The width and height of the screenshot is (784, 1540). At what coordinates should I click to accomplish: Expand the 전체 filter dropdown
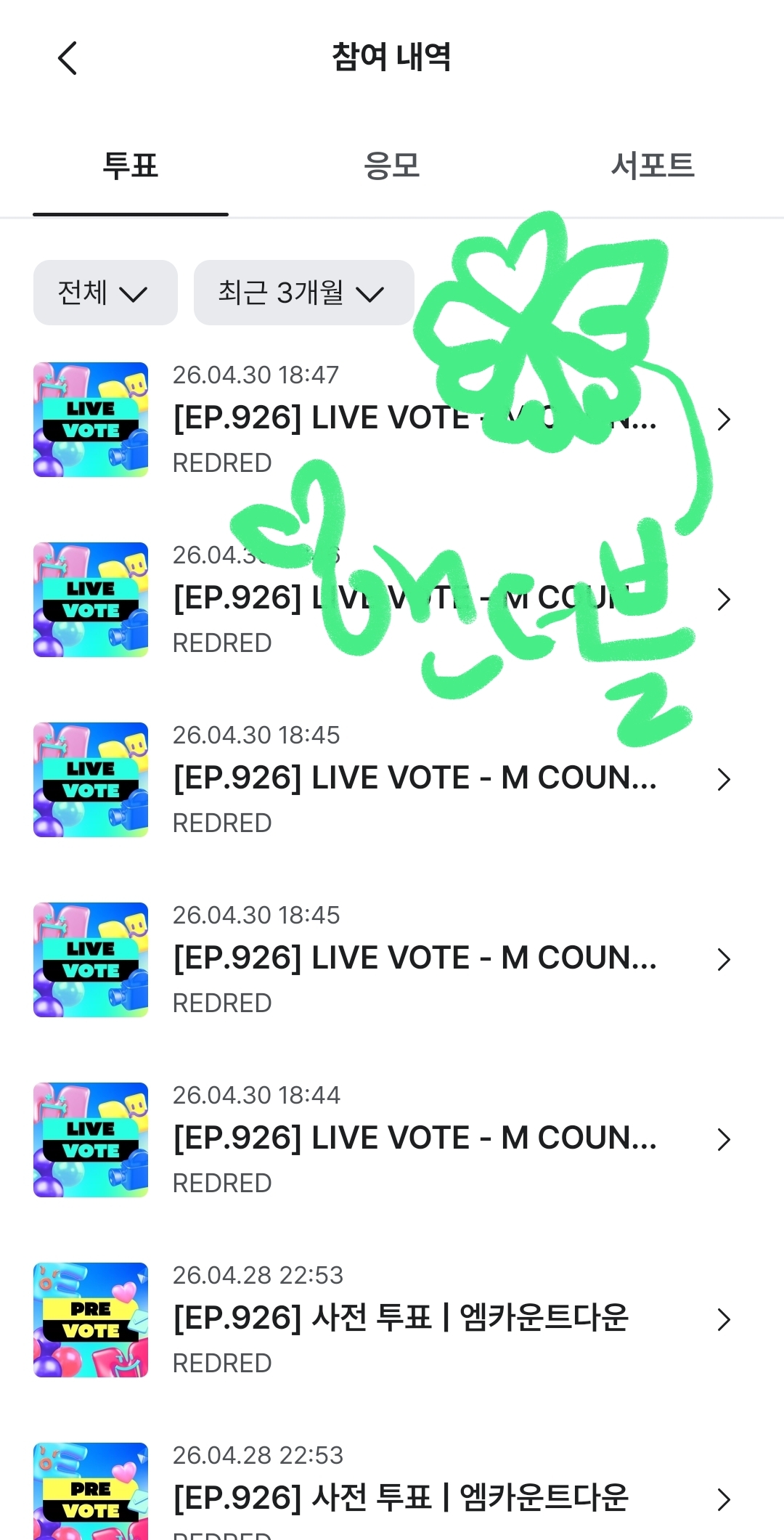(105, 293)
